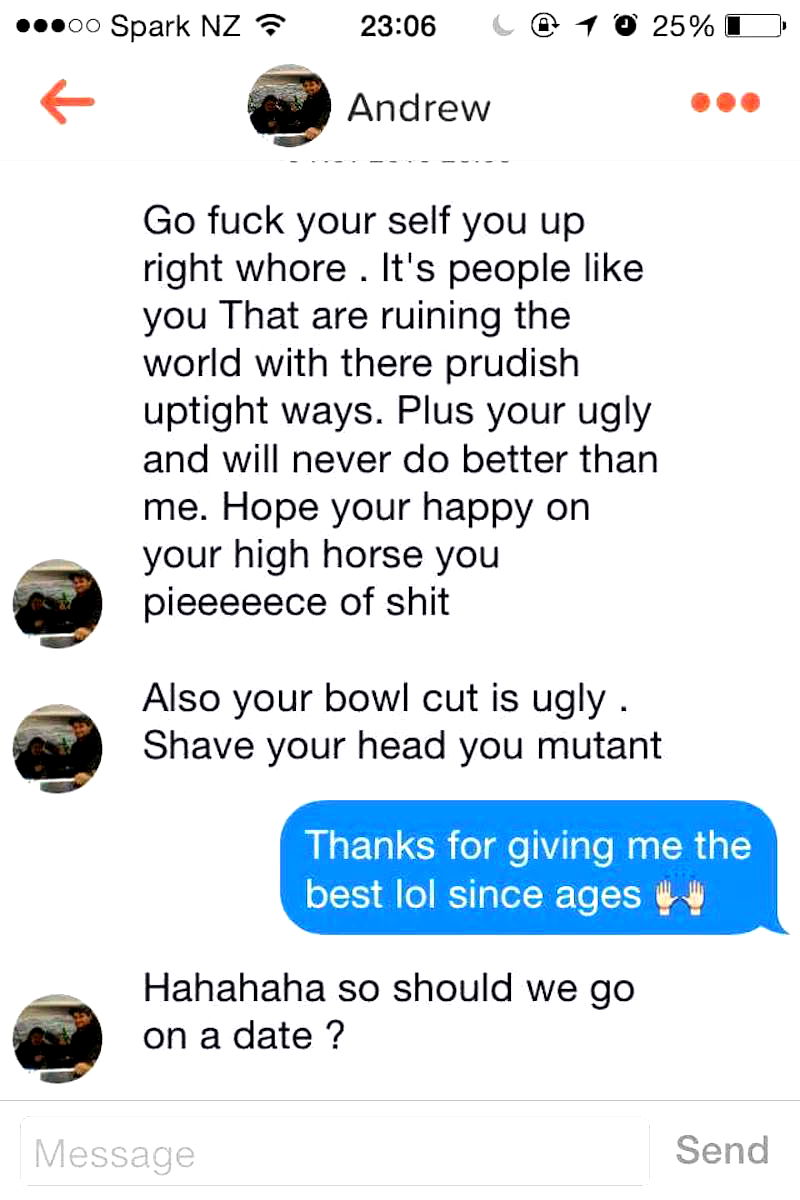
Task: Tap the Send button
Action: coord(721,1150)
